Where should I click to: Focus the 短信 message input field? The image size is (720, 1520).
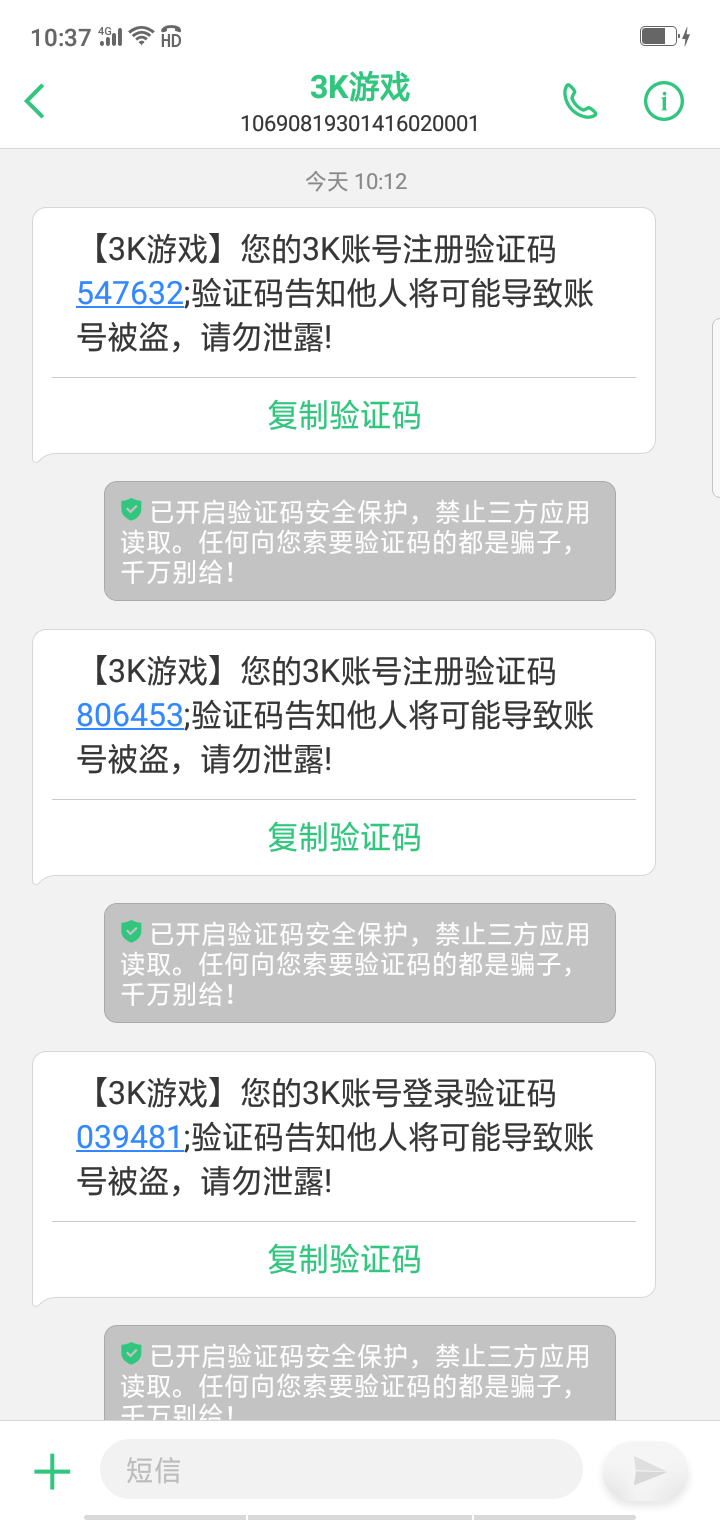340,1470
